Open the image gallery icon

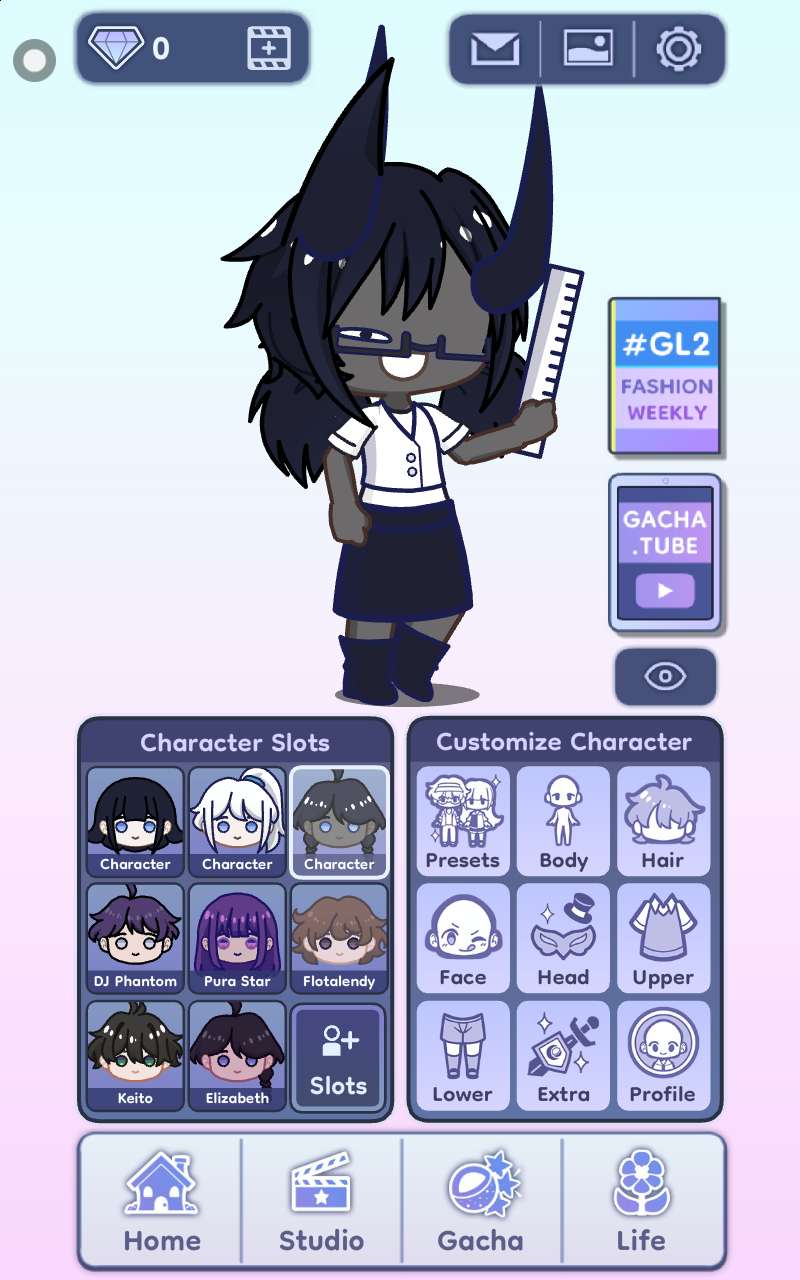pyautogui.click(x=588, y=48)
